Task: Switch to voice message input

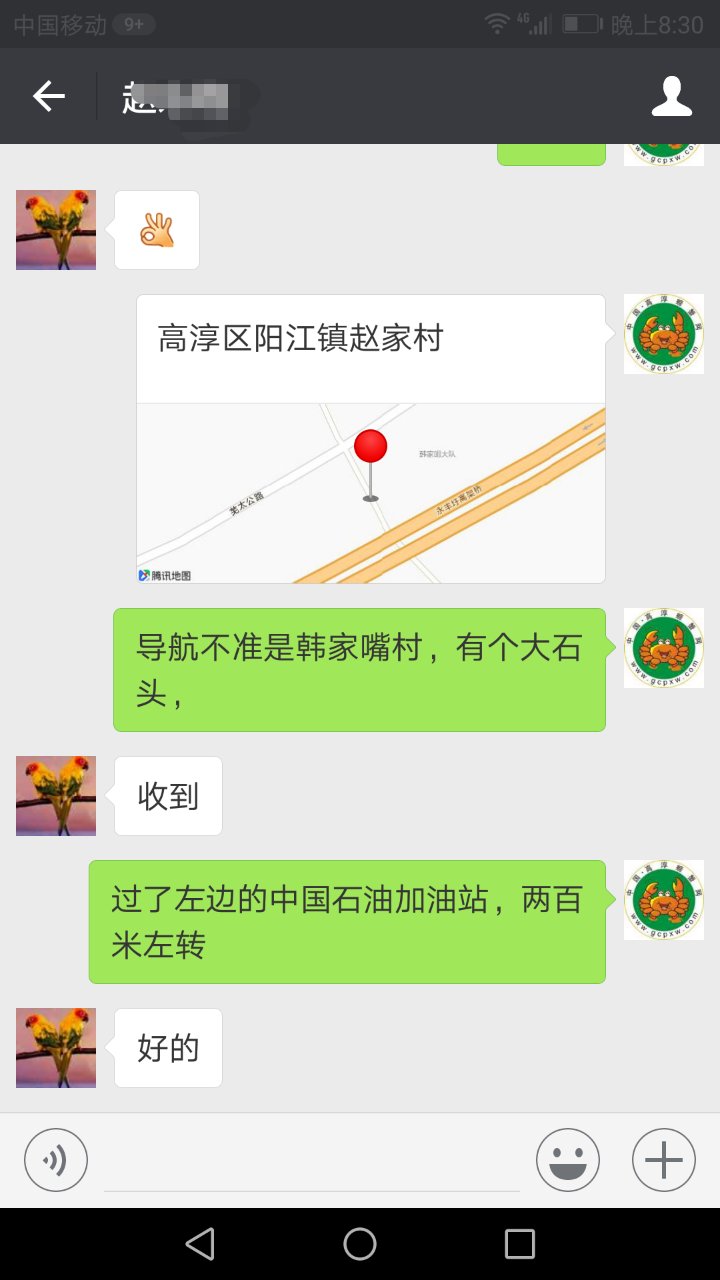Action: [56, 1160]
